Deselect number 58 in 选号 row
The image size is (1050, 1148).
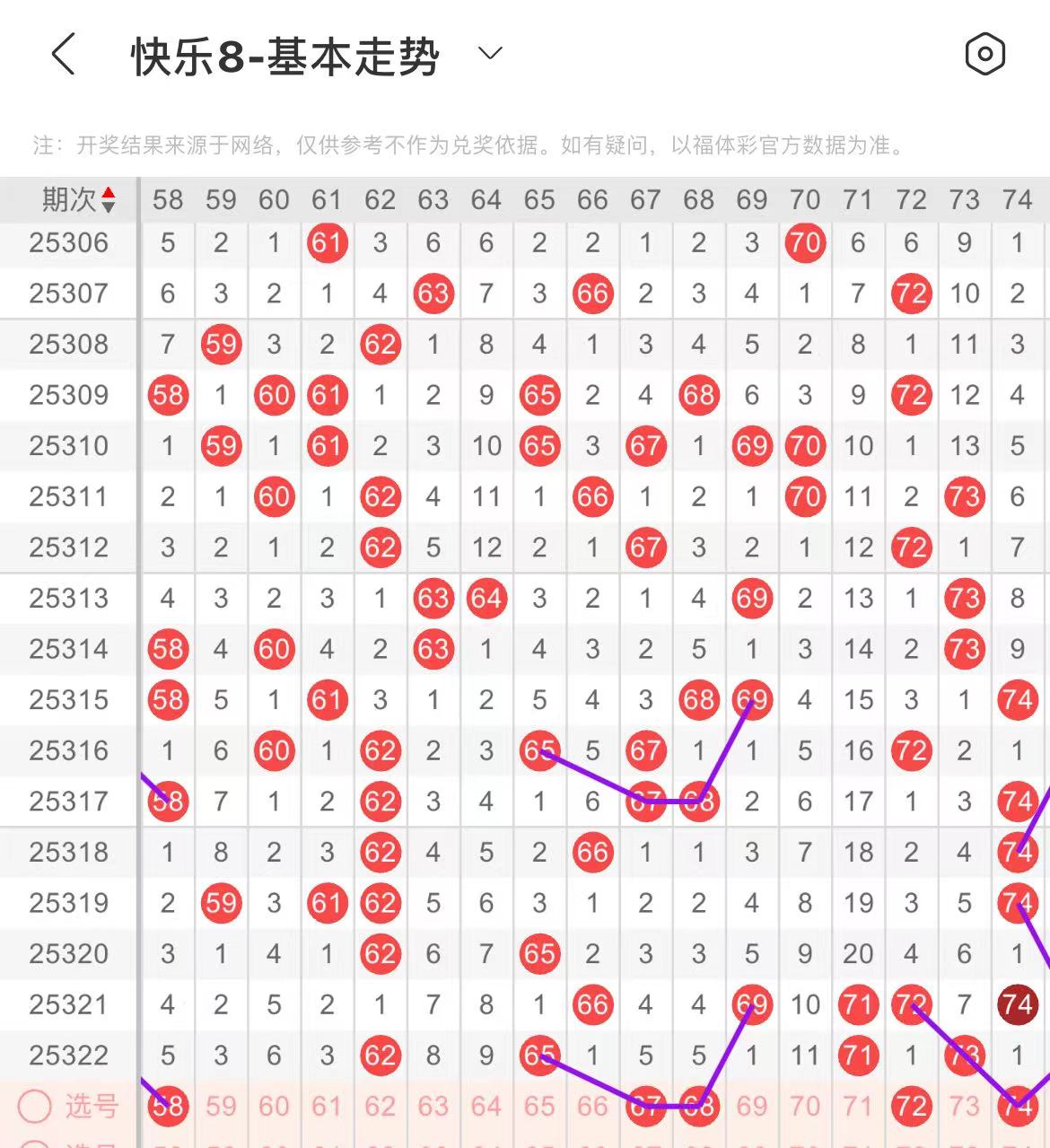(x=168, y=1106)
